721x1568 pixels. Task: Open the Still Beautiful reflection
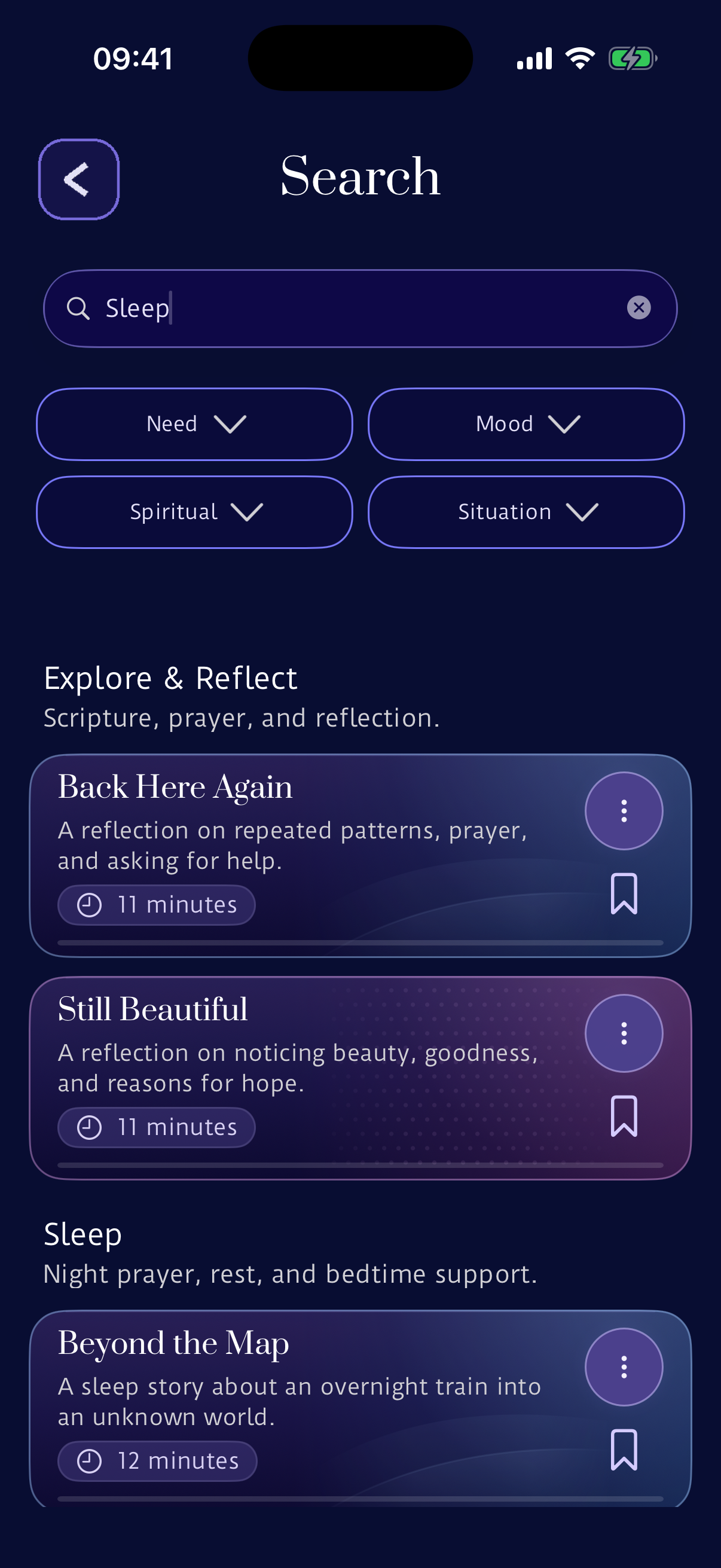click(x=304, y=1078)
